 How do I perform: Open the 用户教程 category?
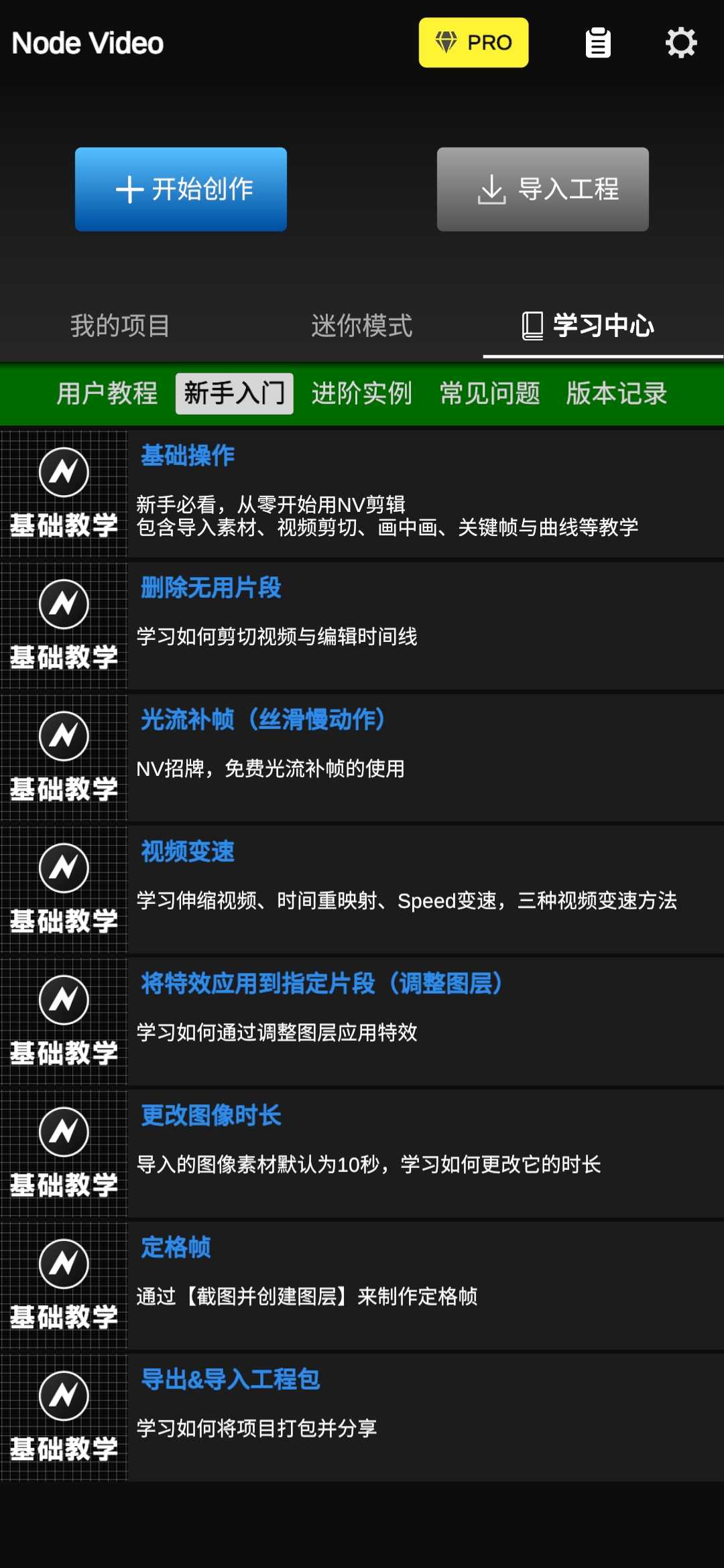[107, 393]
